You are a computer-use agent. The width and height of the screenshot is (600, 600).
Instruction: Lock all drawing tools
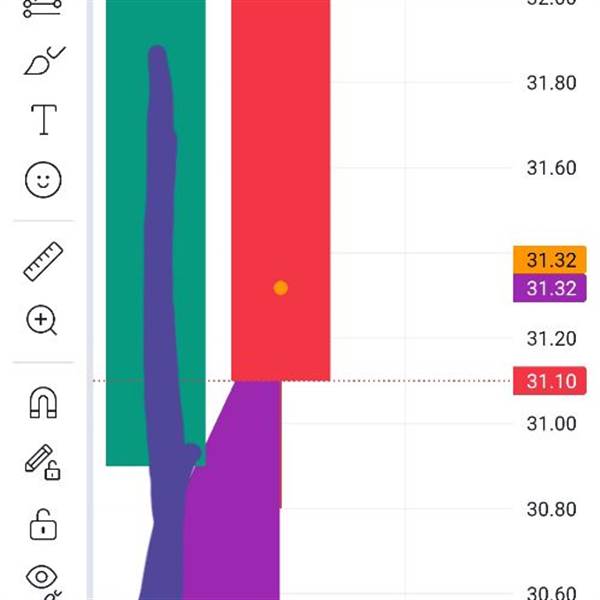click(43, 524)
